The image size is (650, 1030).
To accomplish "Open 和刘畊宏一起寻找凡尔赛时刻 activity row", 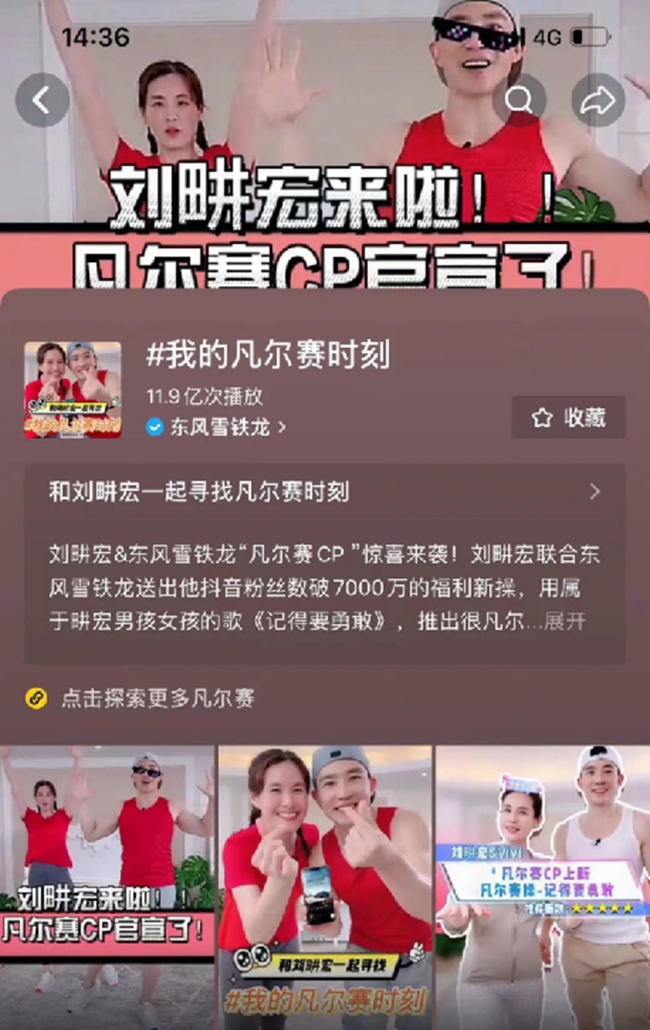I will click(x=324, y=491).
